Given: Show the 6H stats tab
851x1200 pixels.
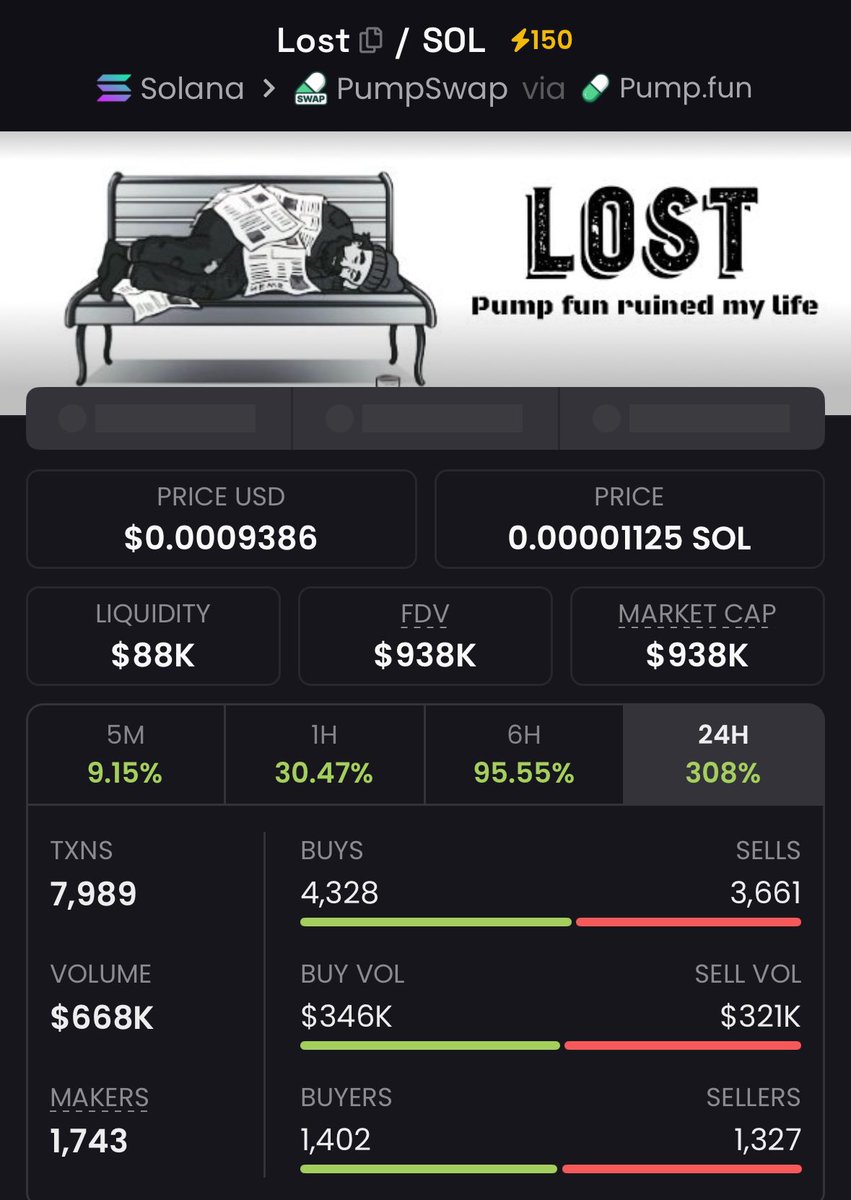Looking at the screenshot, I should [524, 754].
